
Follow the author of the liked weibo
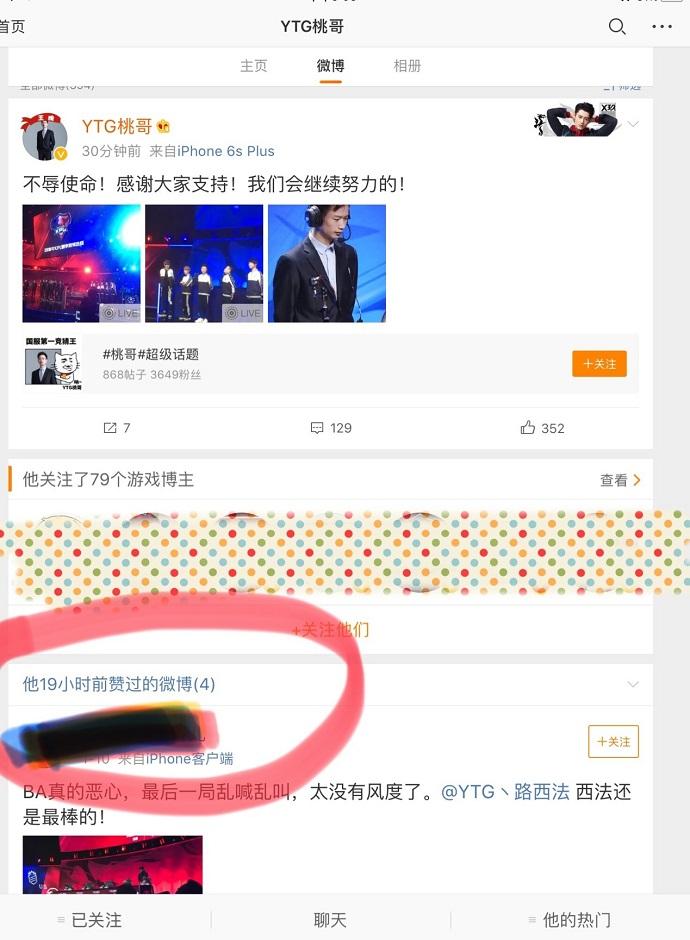click(613, 741)
